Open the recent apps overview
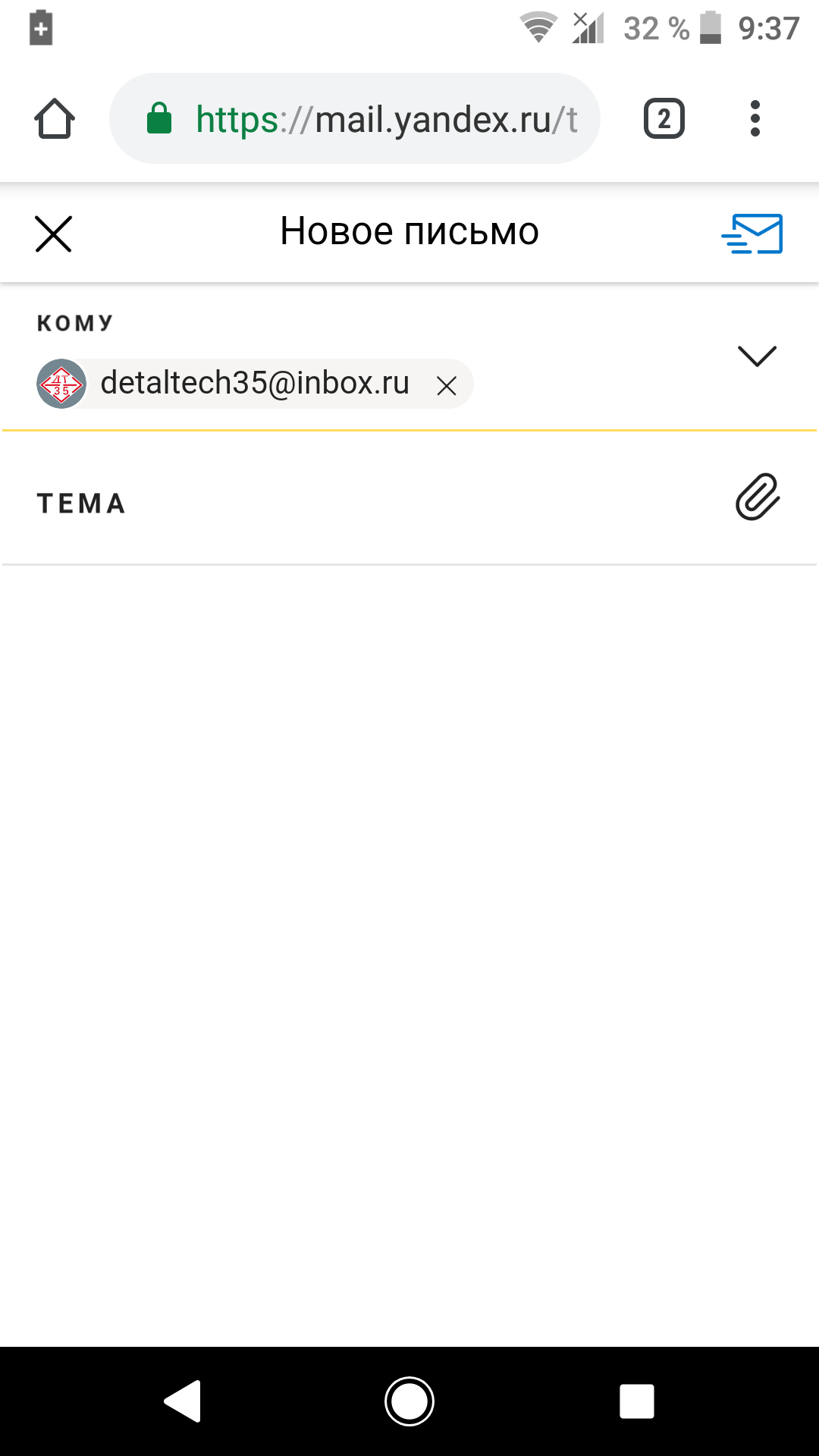Image resolution: width=819 pixels, height=1456 pixels. tap(636, 1401)
